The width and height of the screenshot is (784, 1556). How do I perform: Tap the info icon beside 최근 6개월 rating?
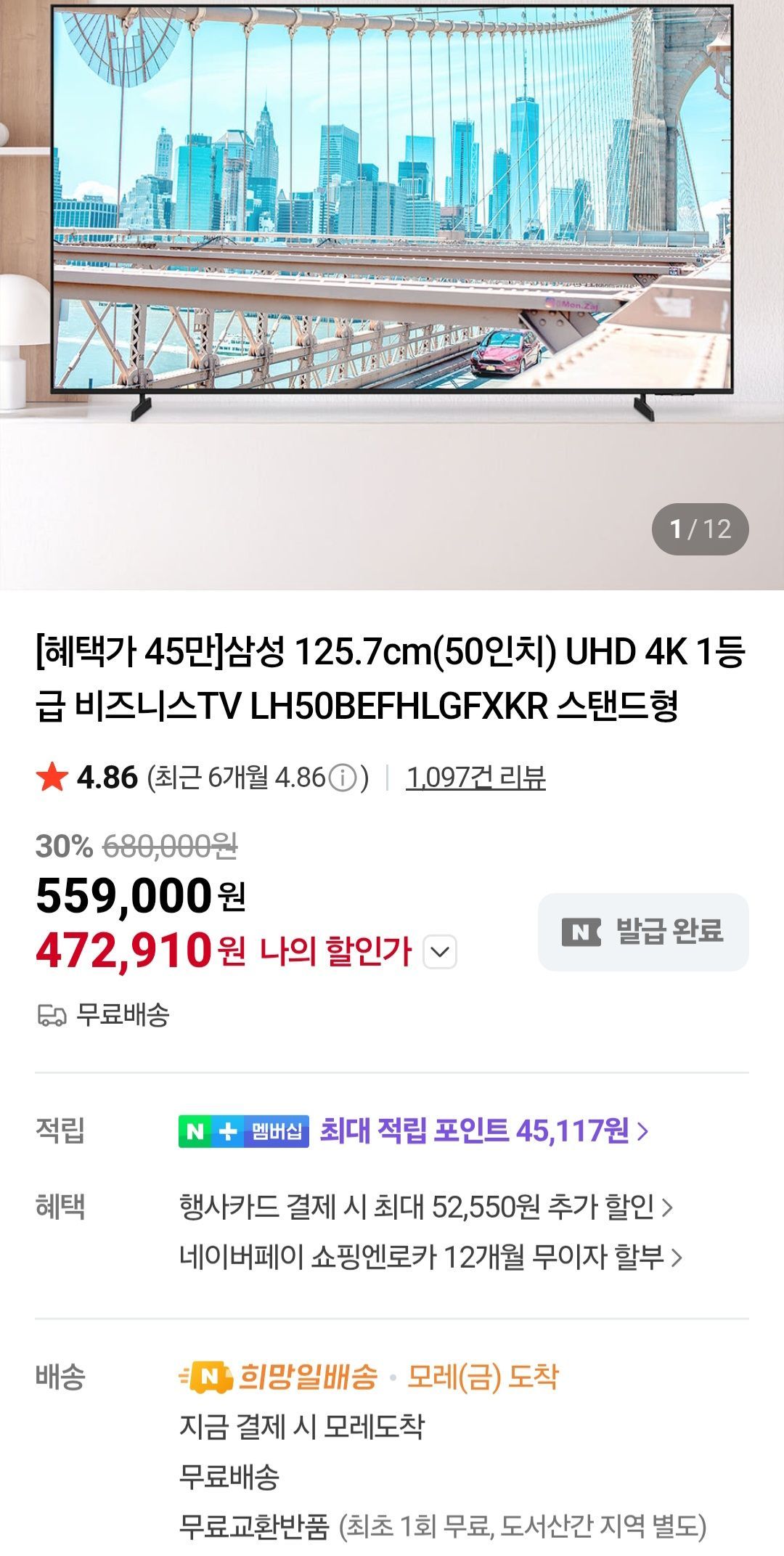tap(343, 778)
